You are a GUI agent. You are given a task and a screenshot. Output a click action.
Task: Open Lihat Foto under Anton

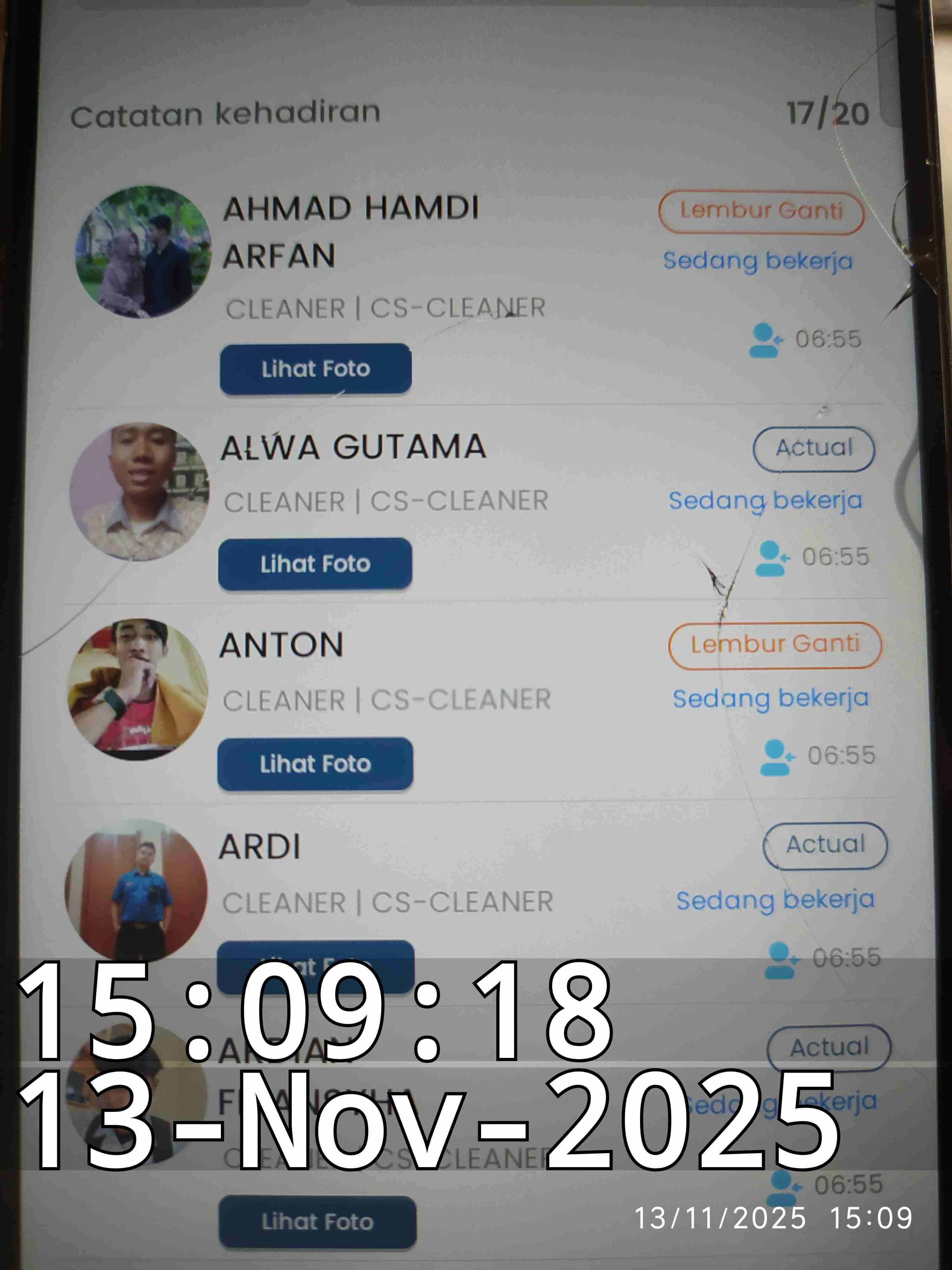(x=315, y=764)
